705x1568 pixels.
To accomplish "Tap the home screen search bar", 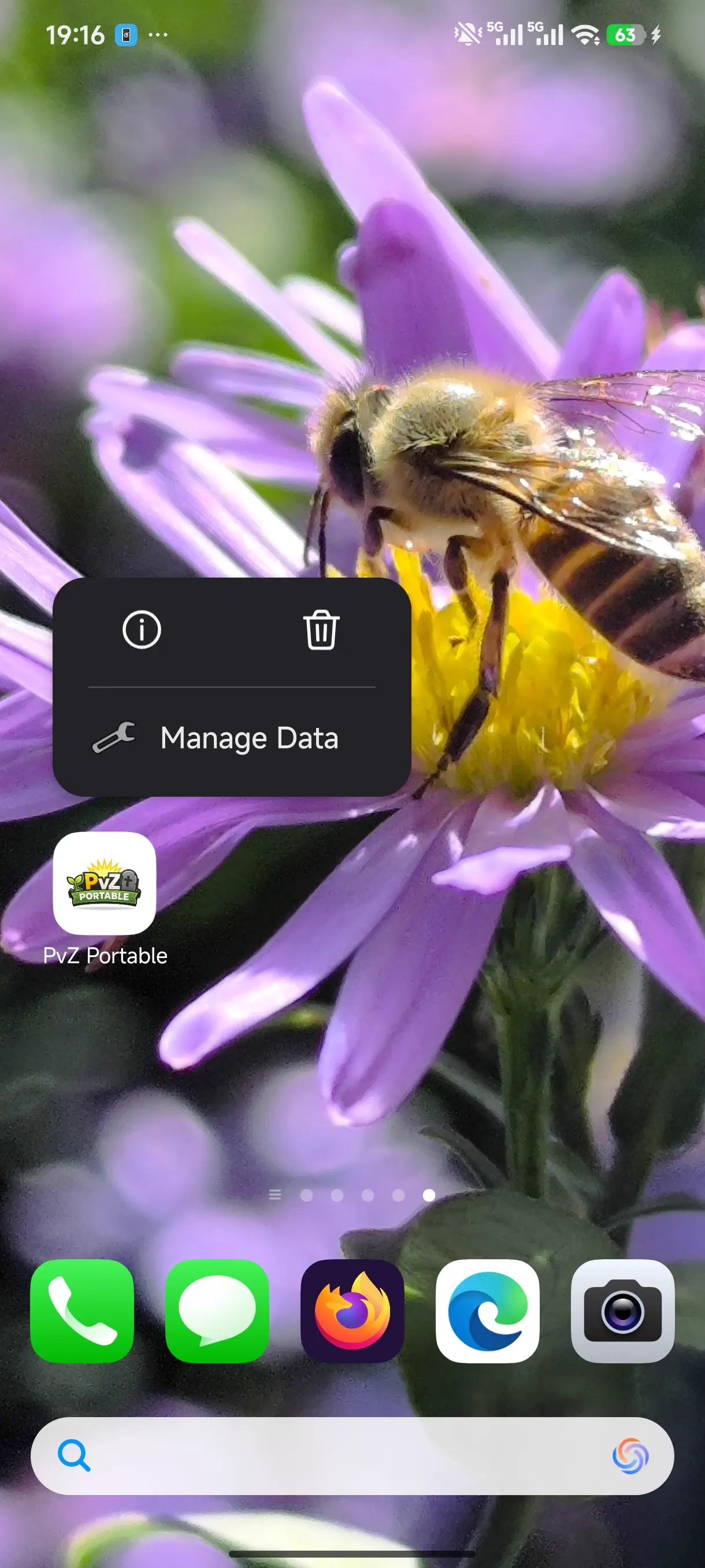I will 340,1455.
